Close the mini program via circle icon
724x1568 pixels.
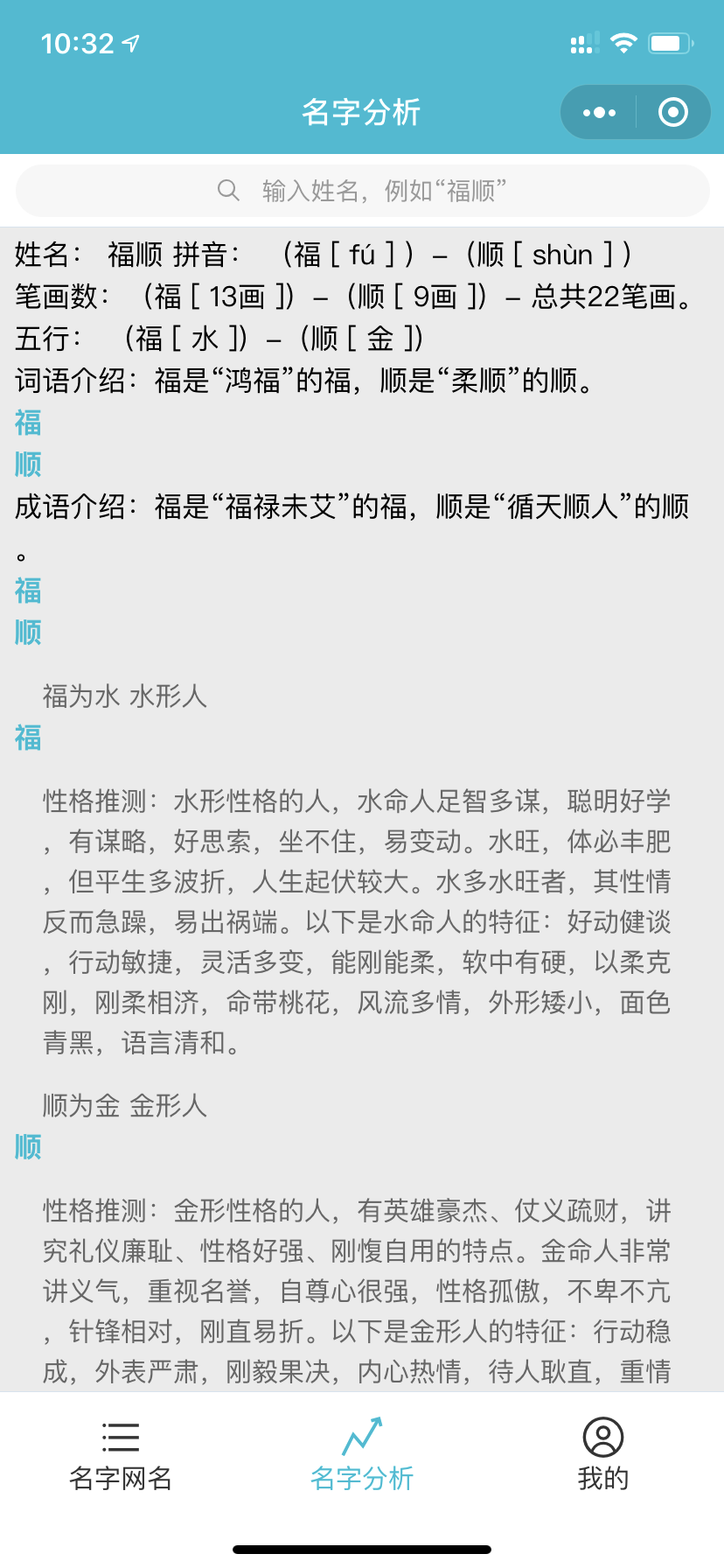pyautogui.click(x=672, y=112)
